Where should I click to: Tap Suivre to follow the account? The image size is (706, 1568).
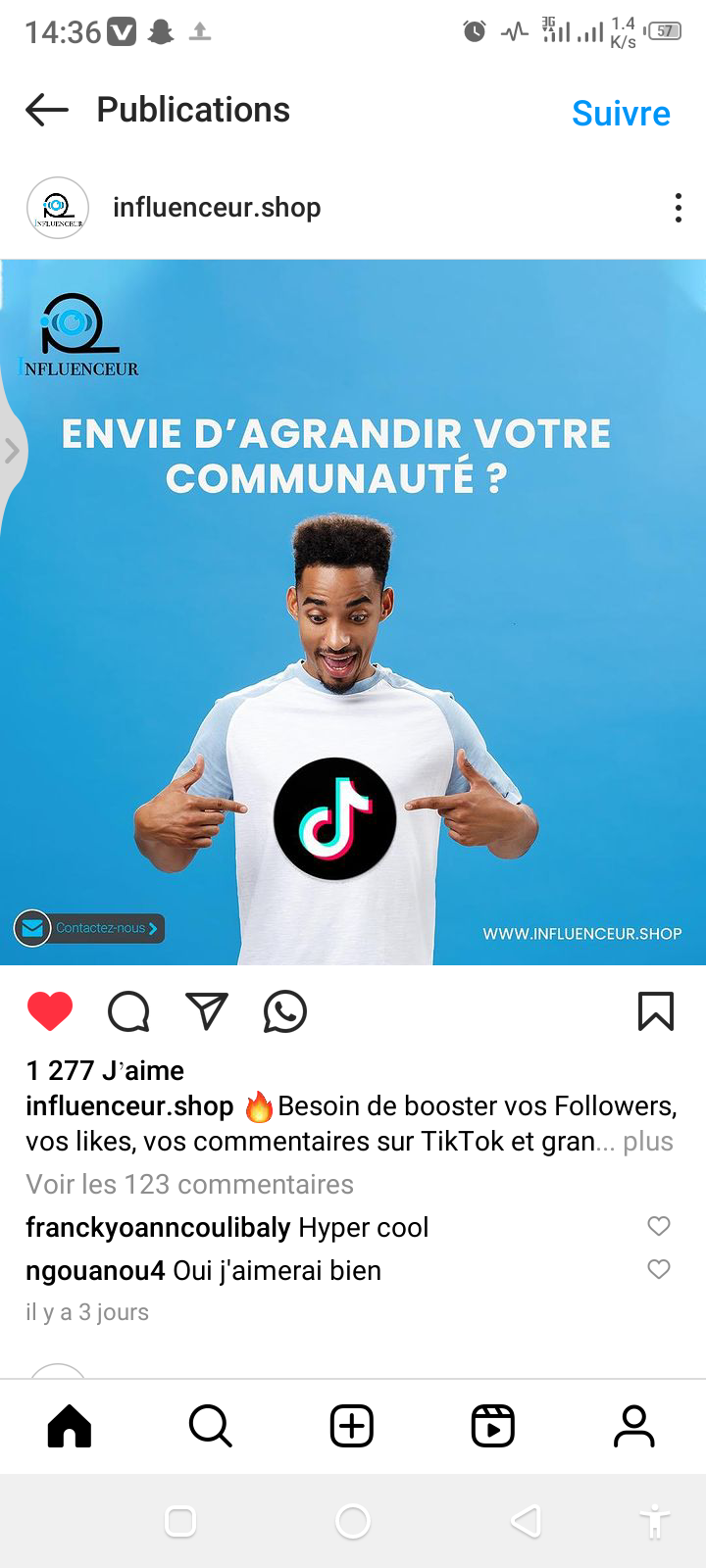[621, 114]
